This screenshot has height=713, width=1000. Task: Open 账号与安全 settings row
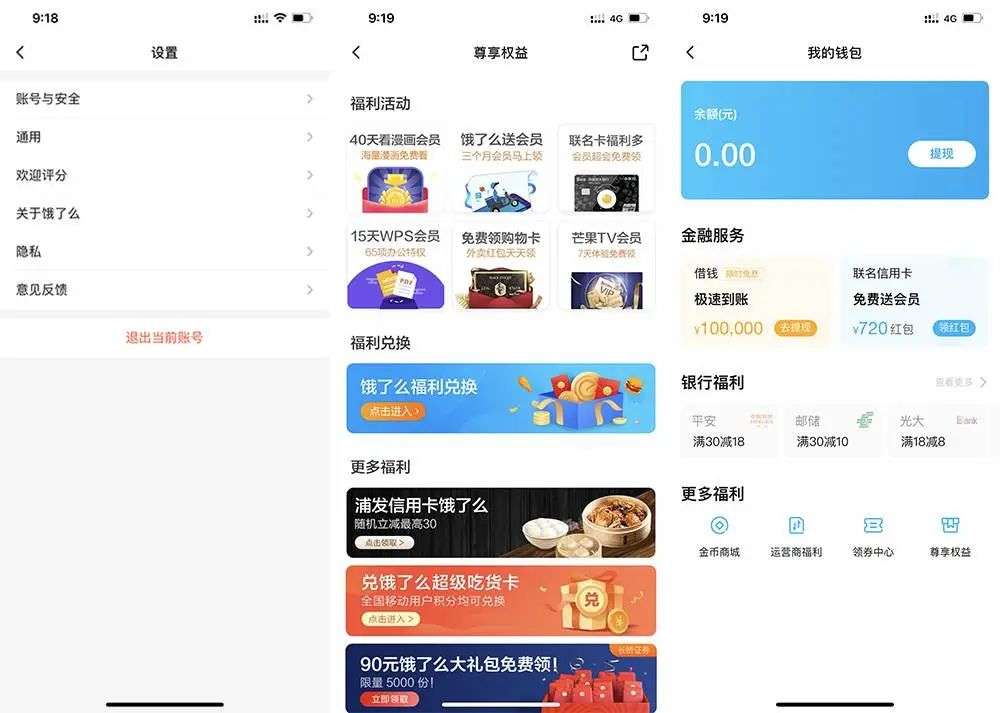click(x=165, y=99)
